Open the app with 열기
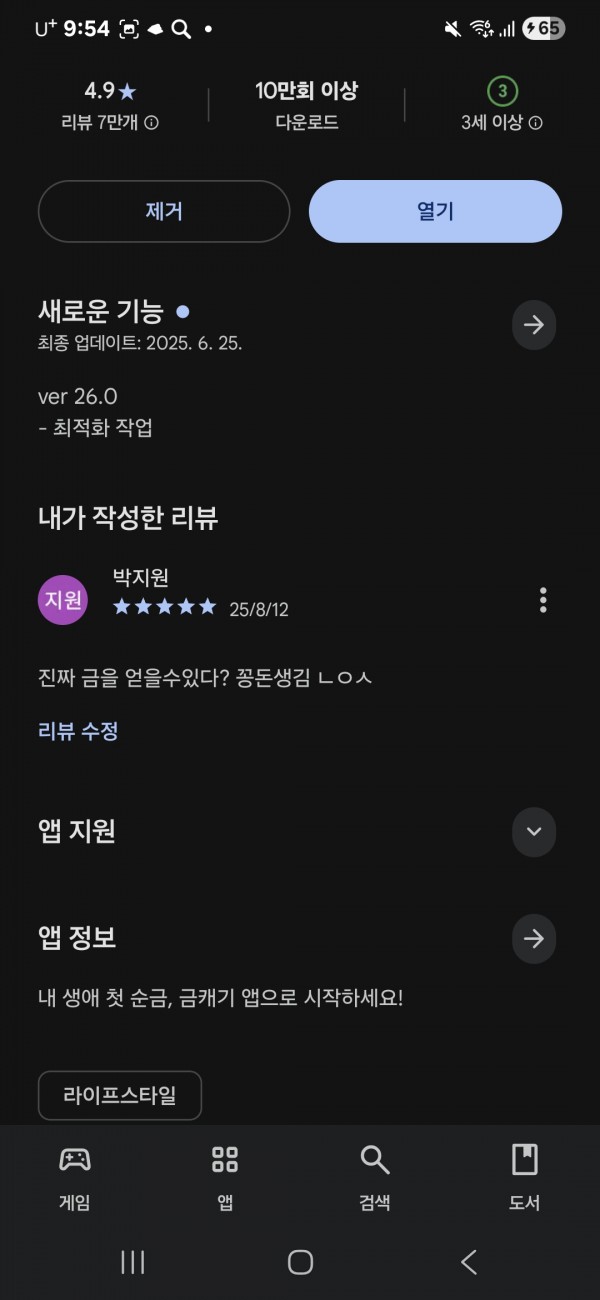 (x=435, y=211)
